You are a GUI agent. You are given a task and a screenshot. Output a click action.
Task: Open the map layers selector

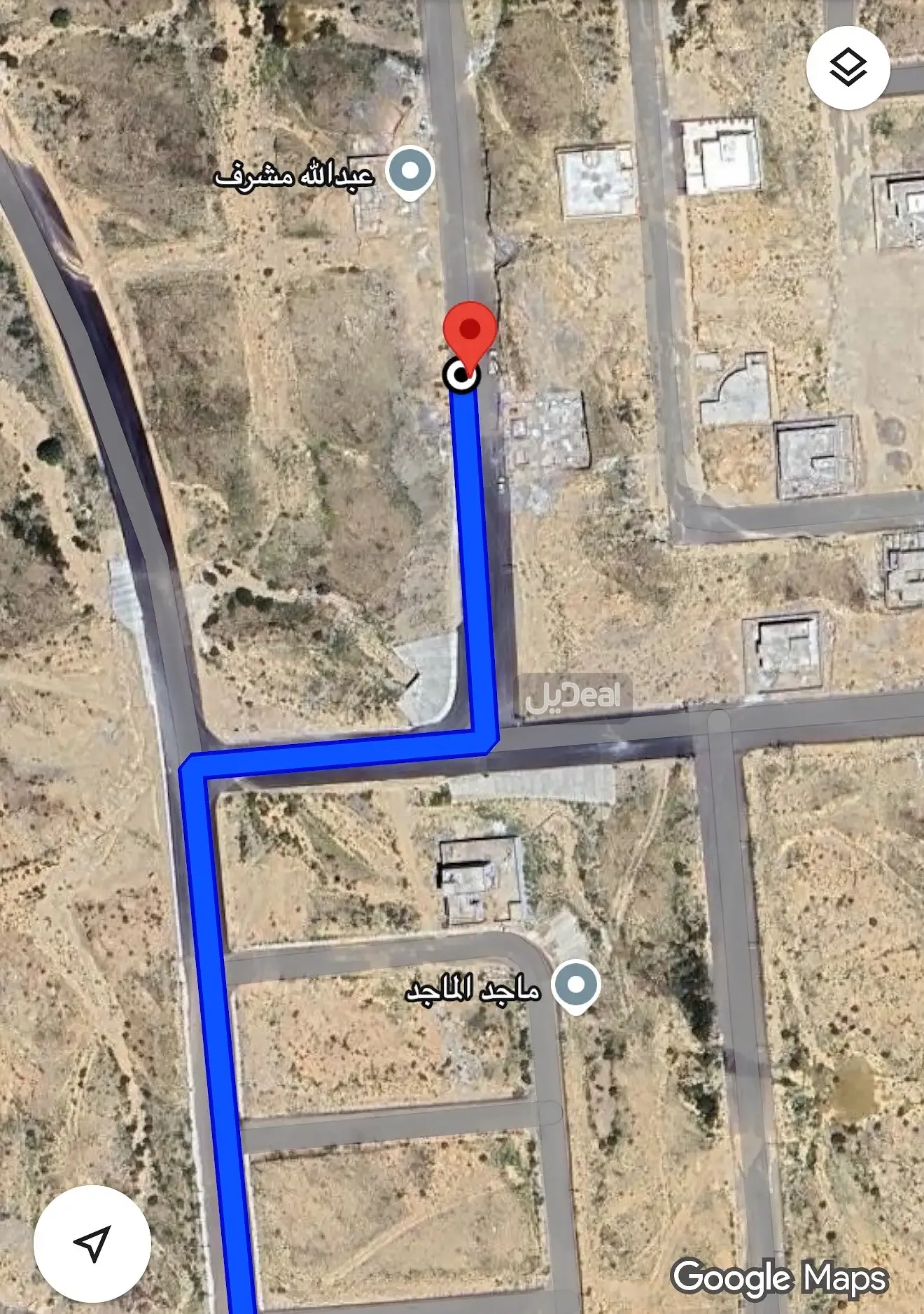848,68
